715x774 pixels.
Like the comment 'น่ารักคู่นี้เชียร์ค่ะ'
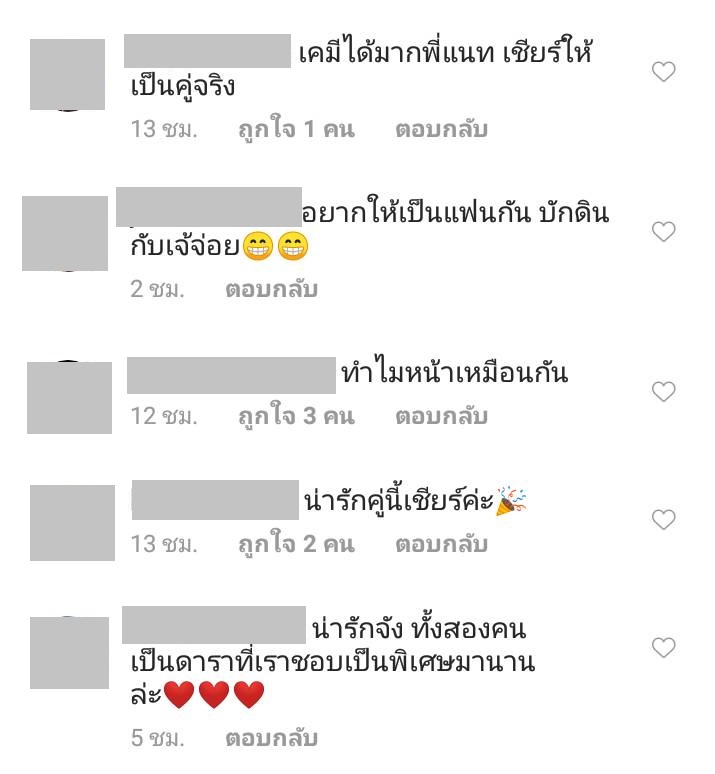664,520
